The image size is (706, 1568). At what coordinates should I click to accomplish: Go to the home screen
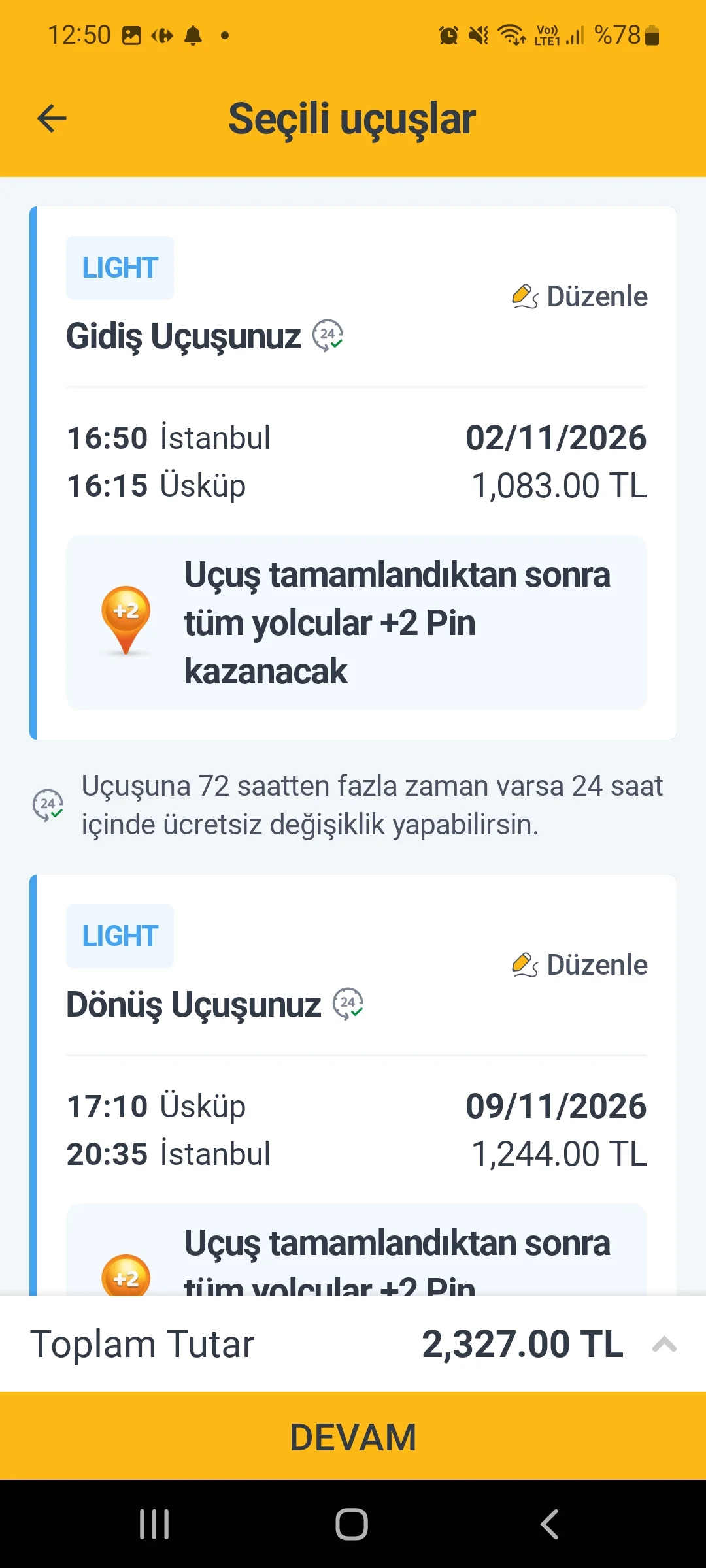tap(352, 1524)
